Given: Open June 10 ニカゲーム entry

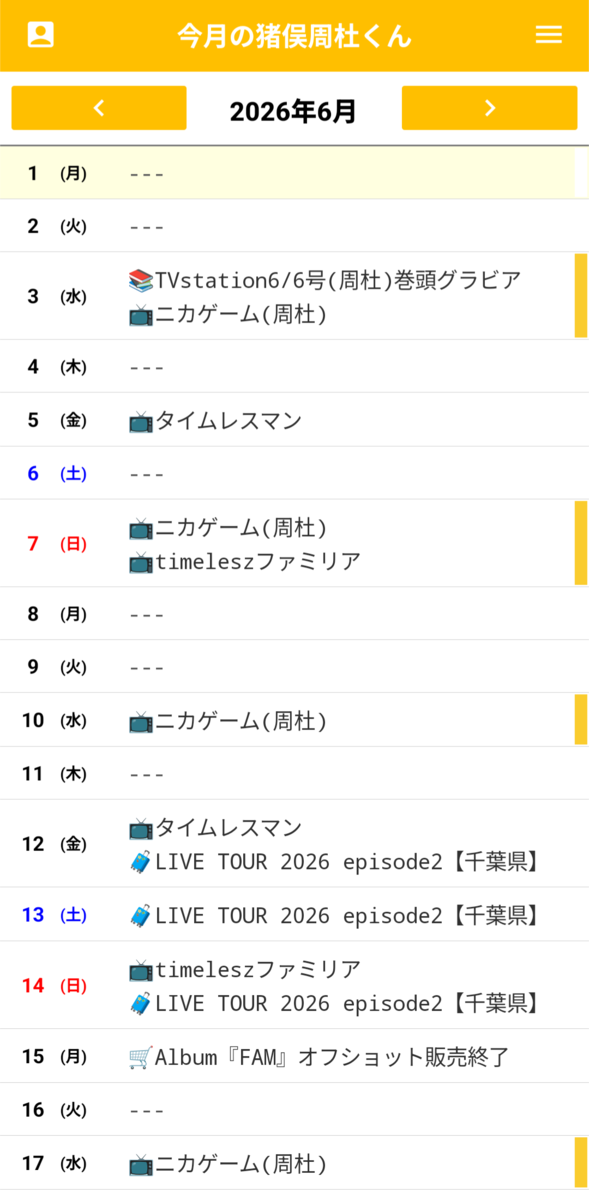Looking at the screenshot, I should [228, 720].
